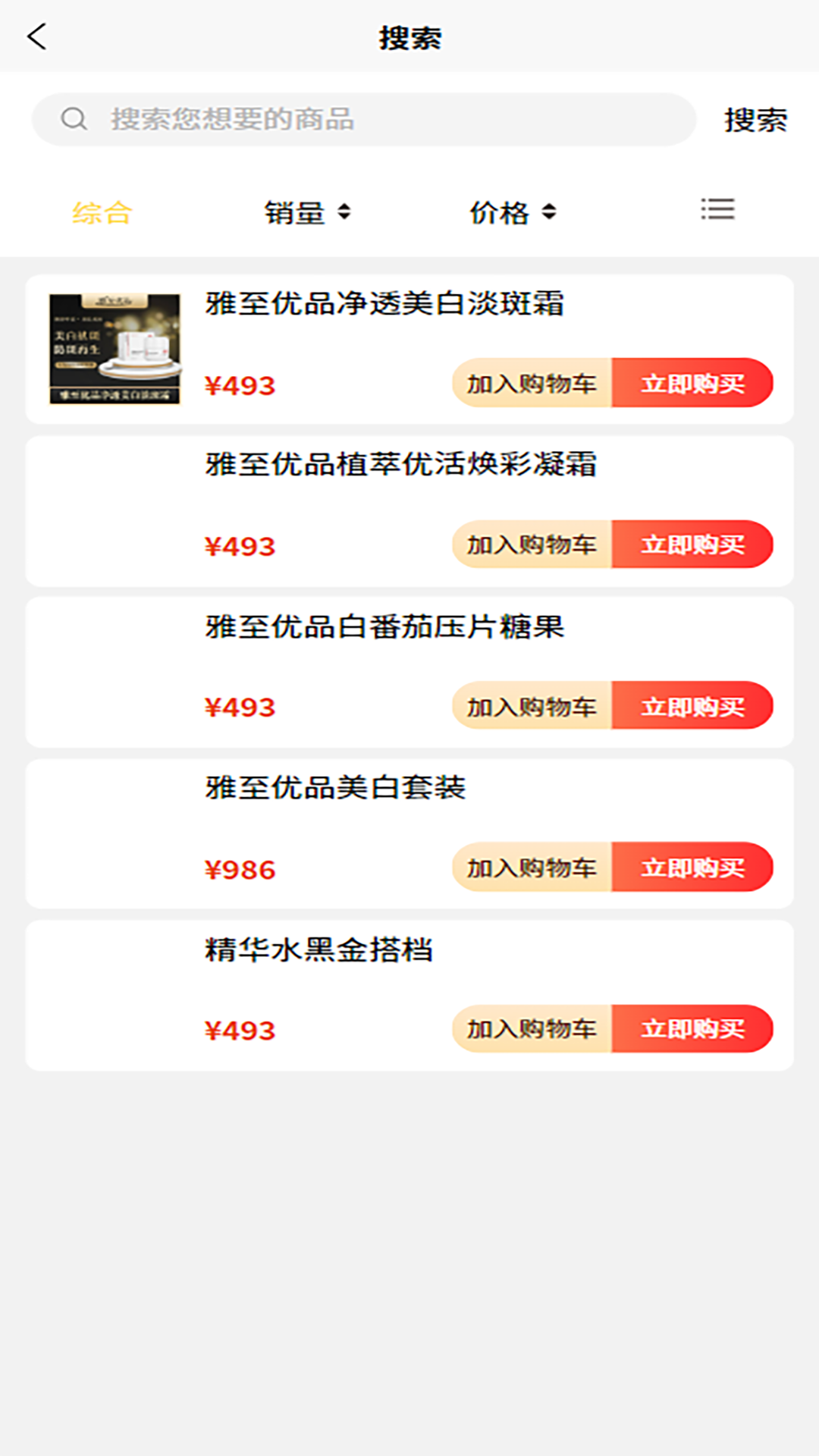Click the magnifier icon in the search bar
This screenshot has width=819, height=1456.
[73, 118]
